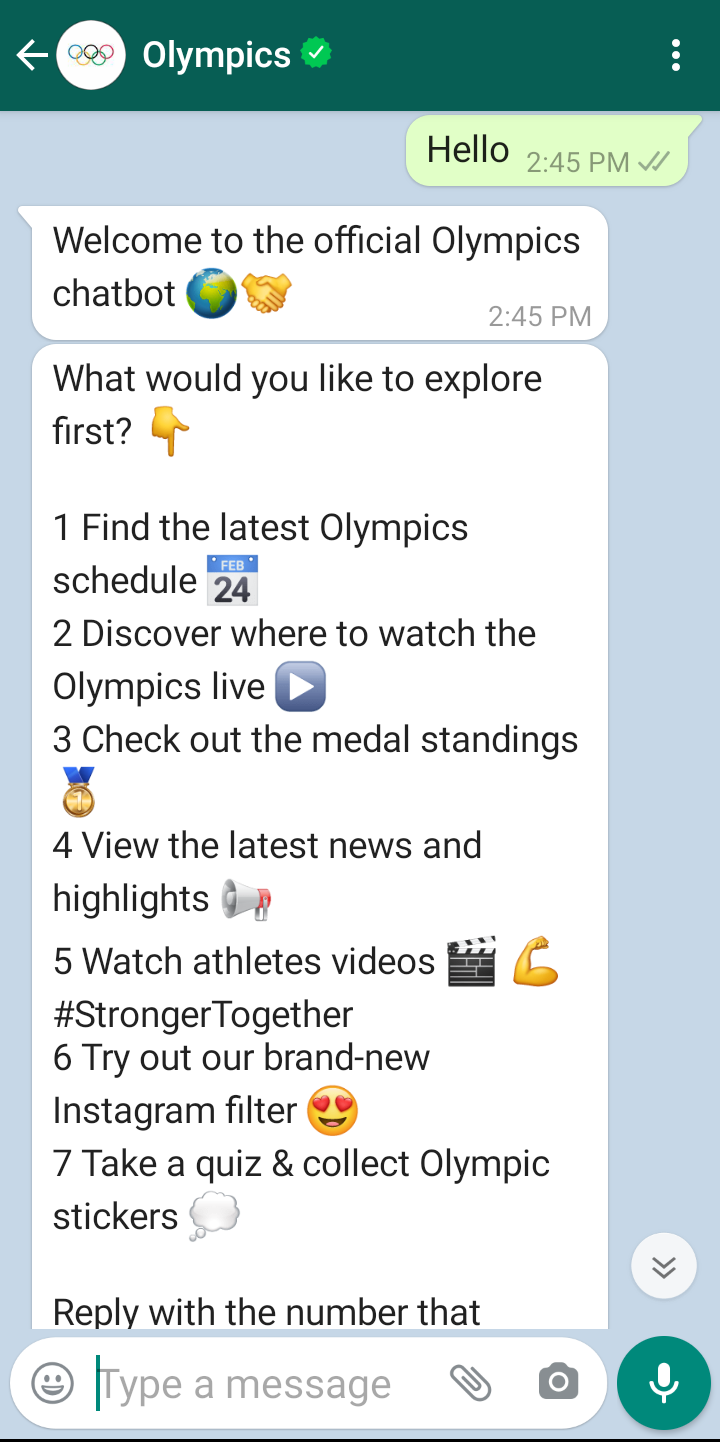The width and height of the screenshot is (720, 1442).
Task: Open the emoji picker
Action: 53,1384
